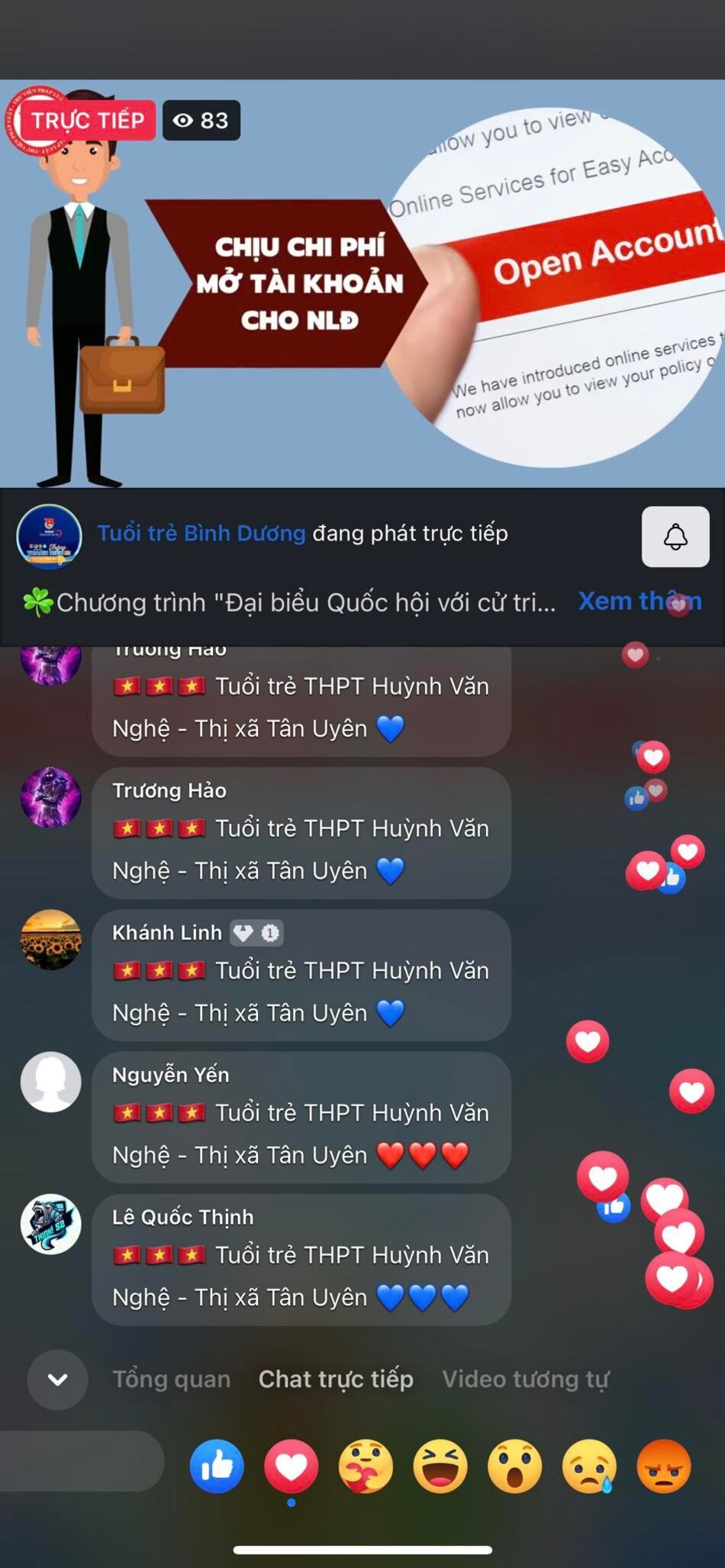Switch to the Video tương tự tab
This screenshot has width=725, height=1568.
point(525,1379)
